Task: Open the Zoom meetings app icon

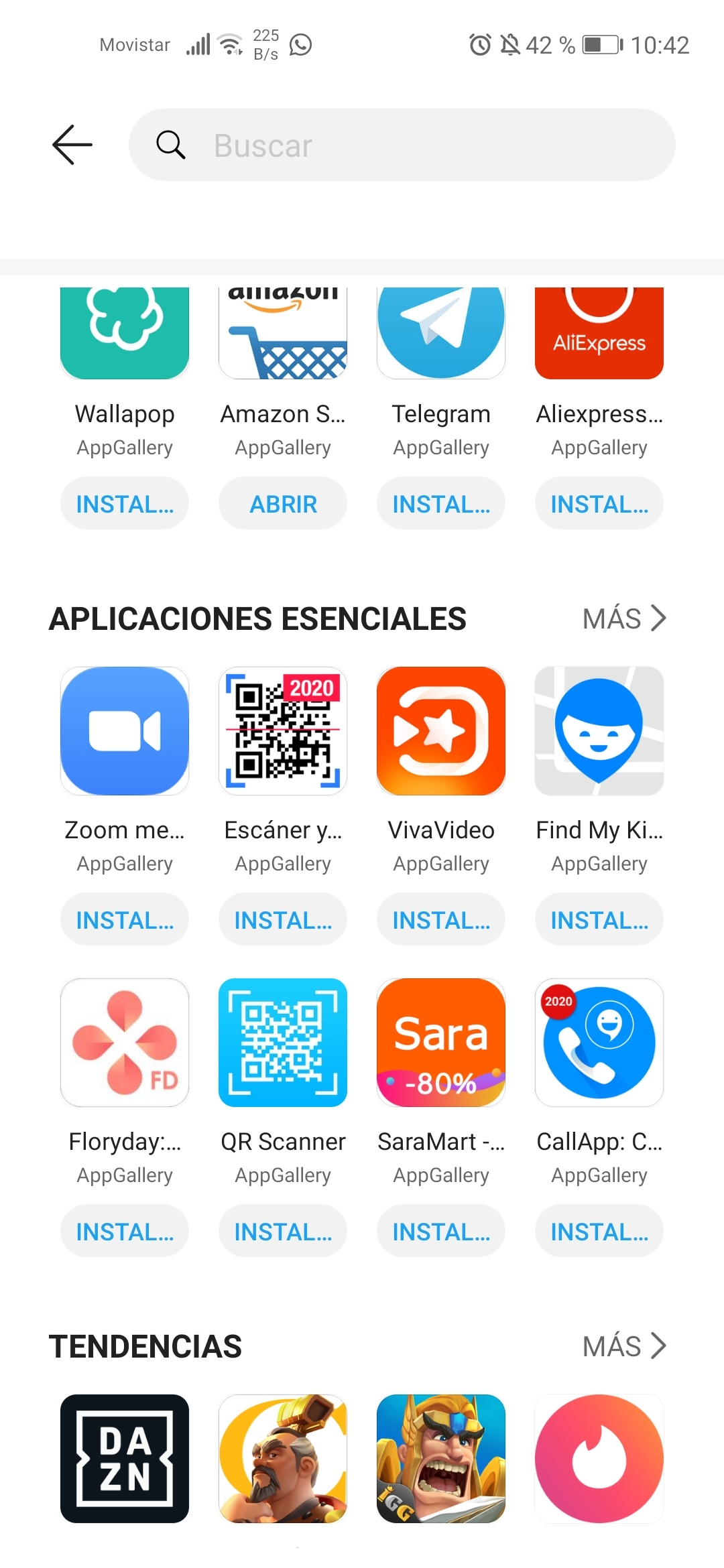Action: pyautogui.click(x=125, y=732)
